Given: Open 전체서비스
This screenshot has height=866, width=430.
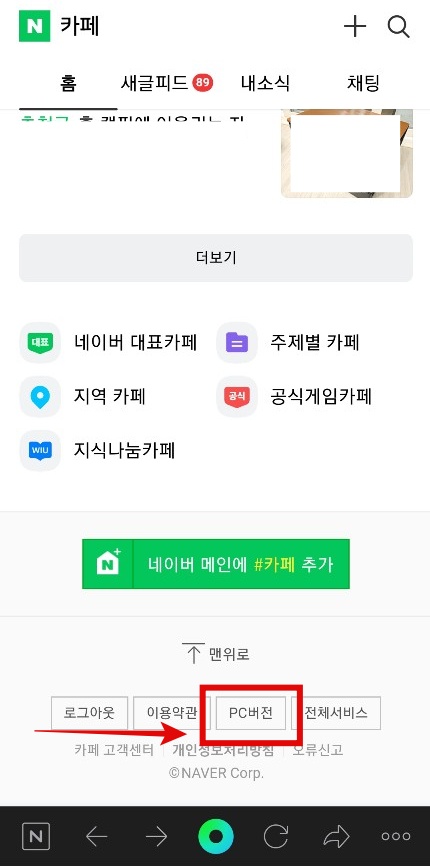Looking at the screenshot, I should pos(336,713).
